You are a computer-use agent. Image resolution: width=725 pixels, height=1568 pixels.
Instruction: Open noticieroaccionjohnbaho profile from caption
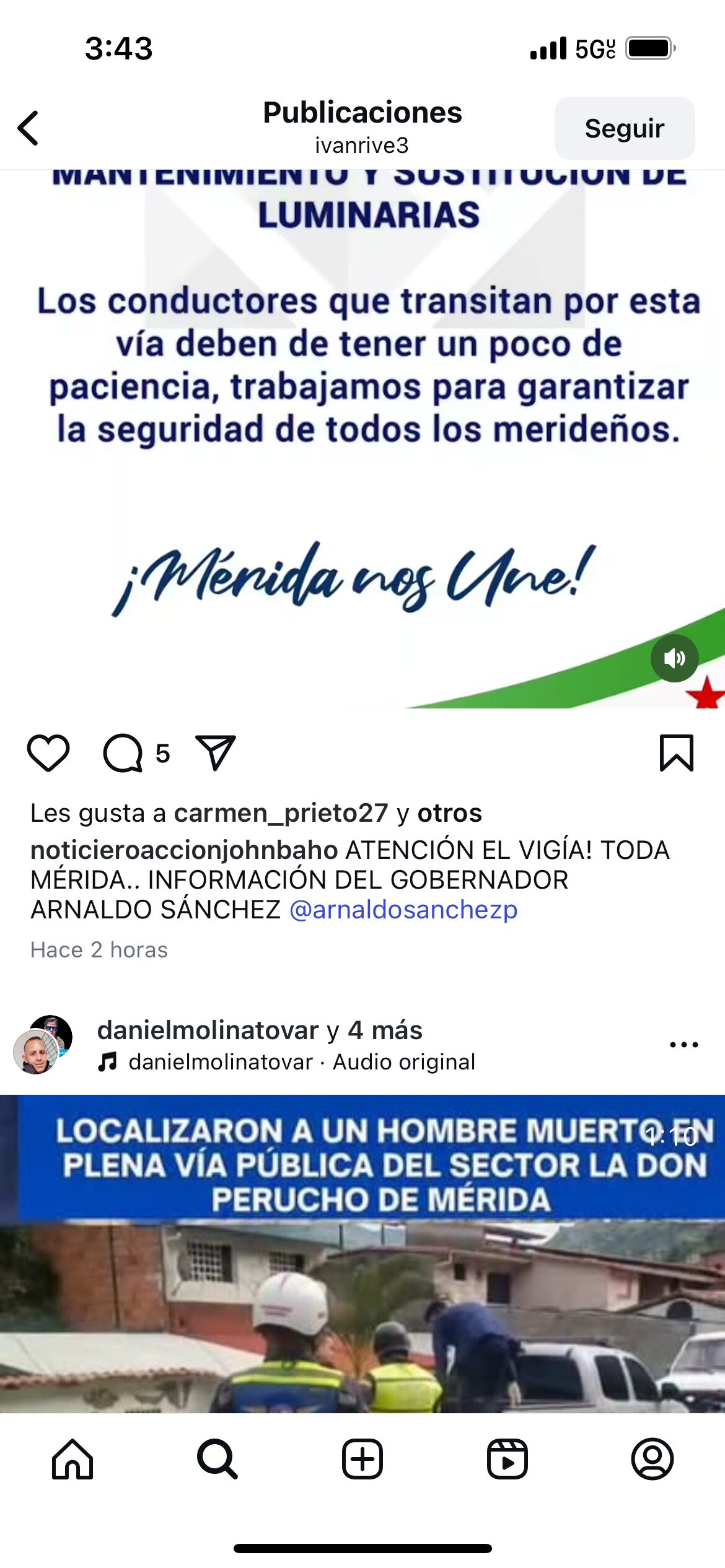pyautogui.click(x=184, y=850)
